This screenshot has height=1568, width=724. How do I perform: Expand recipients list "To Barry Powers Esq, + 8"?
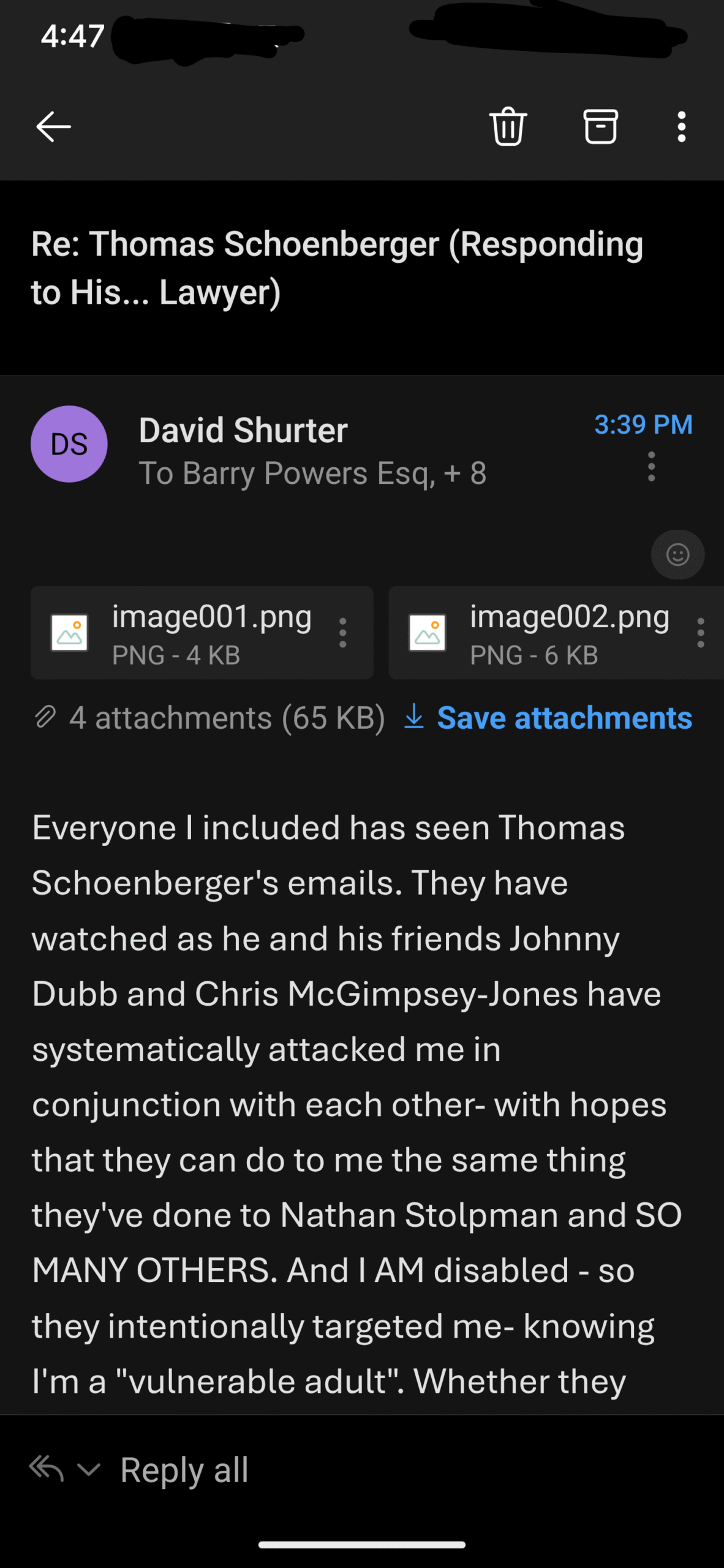tap(312, 473)
